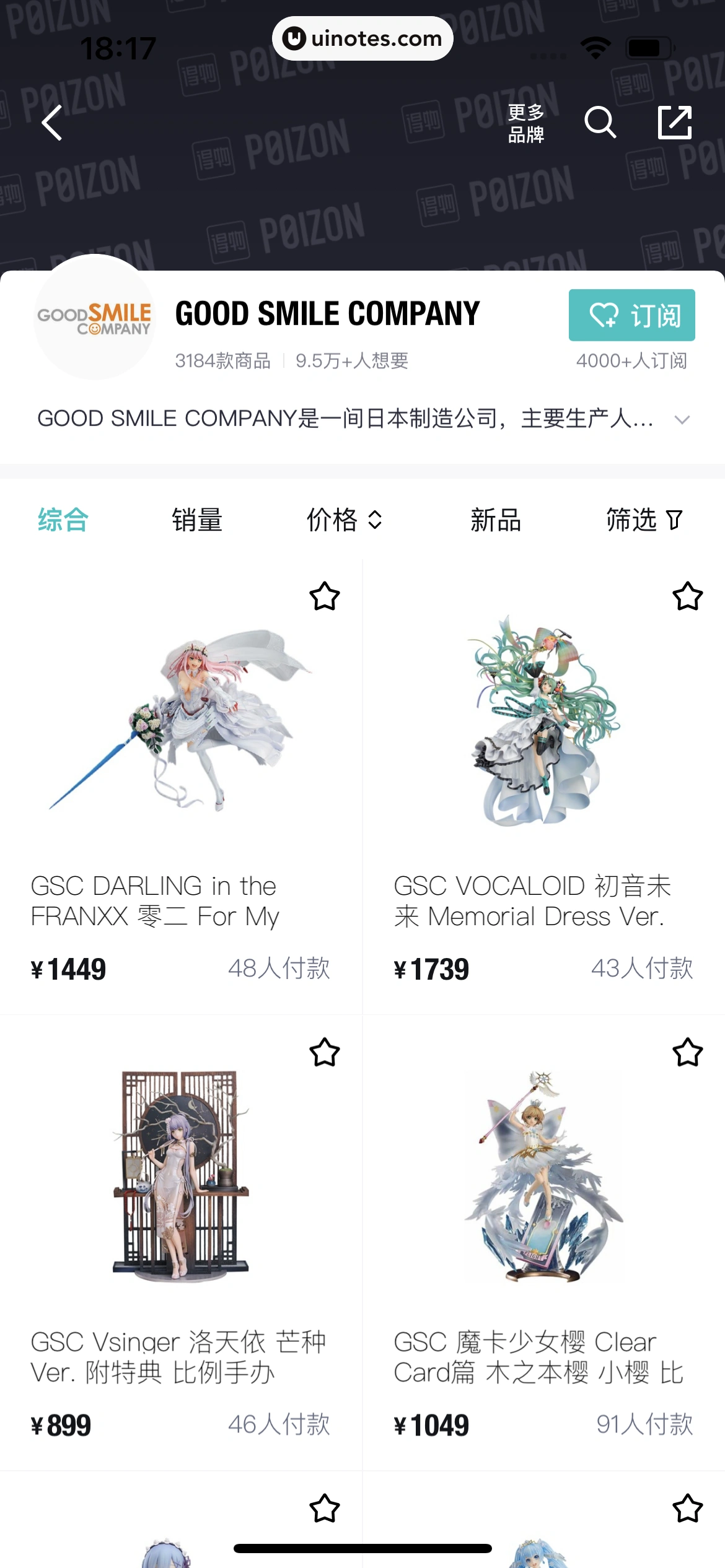725x1568 pixels.
Task: Click the uinotes.com pill at the top
Action: click(362, 38)
